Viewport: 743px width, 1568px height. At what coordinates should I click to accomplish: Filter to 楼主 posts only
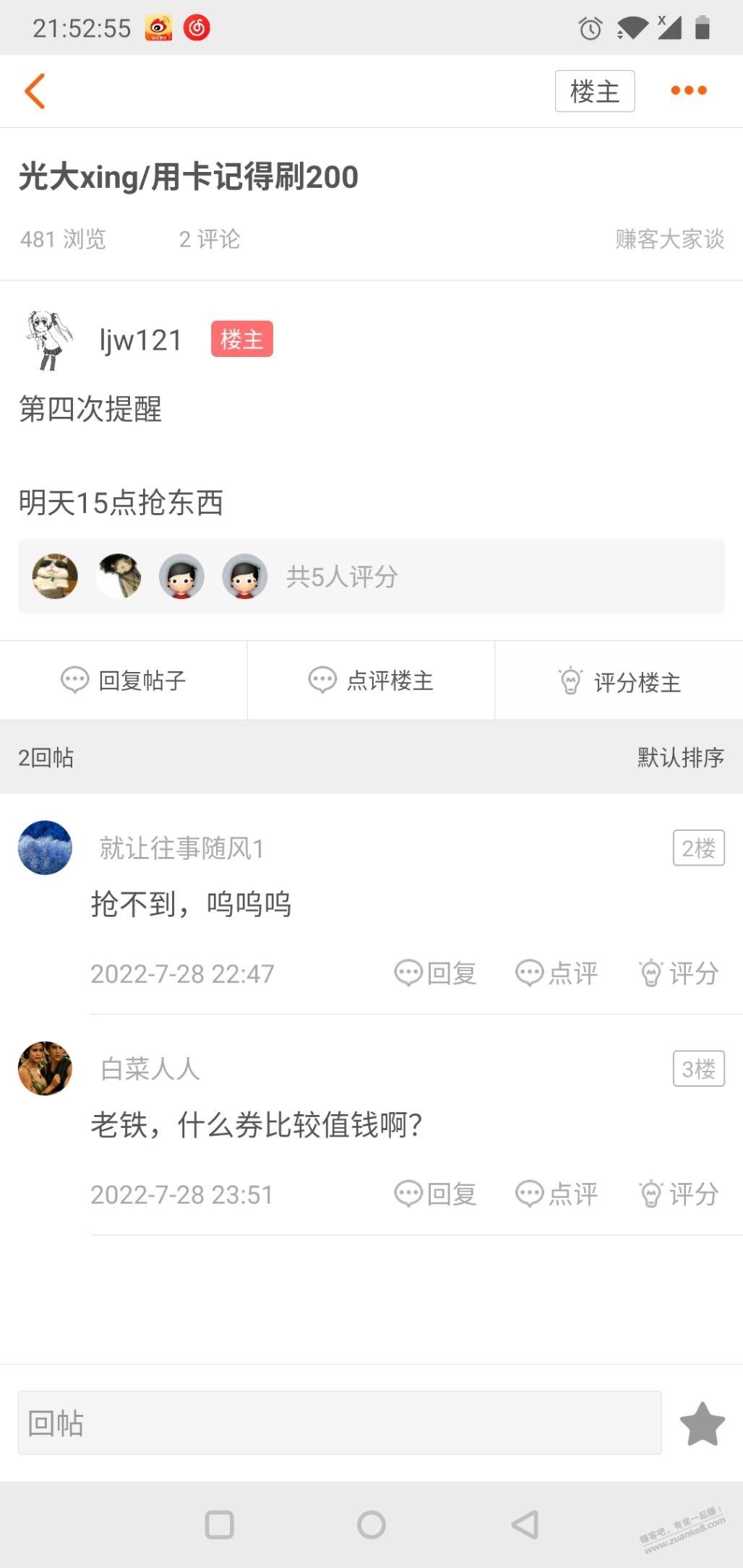[x=595, y=91]
